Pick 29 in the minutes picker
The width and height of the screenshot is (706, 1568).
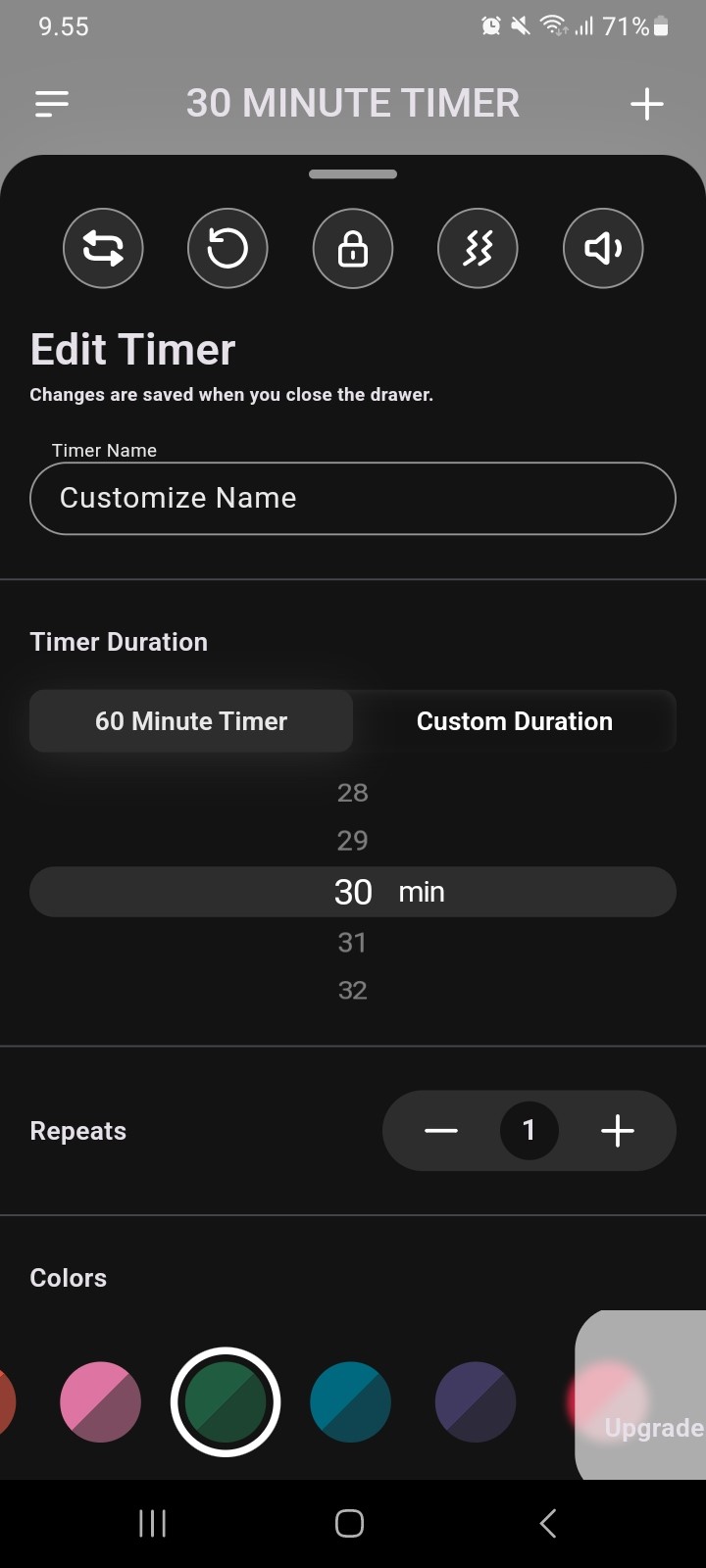(353, 841)
